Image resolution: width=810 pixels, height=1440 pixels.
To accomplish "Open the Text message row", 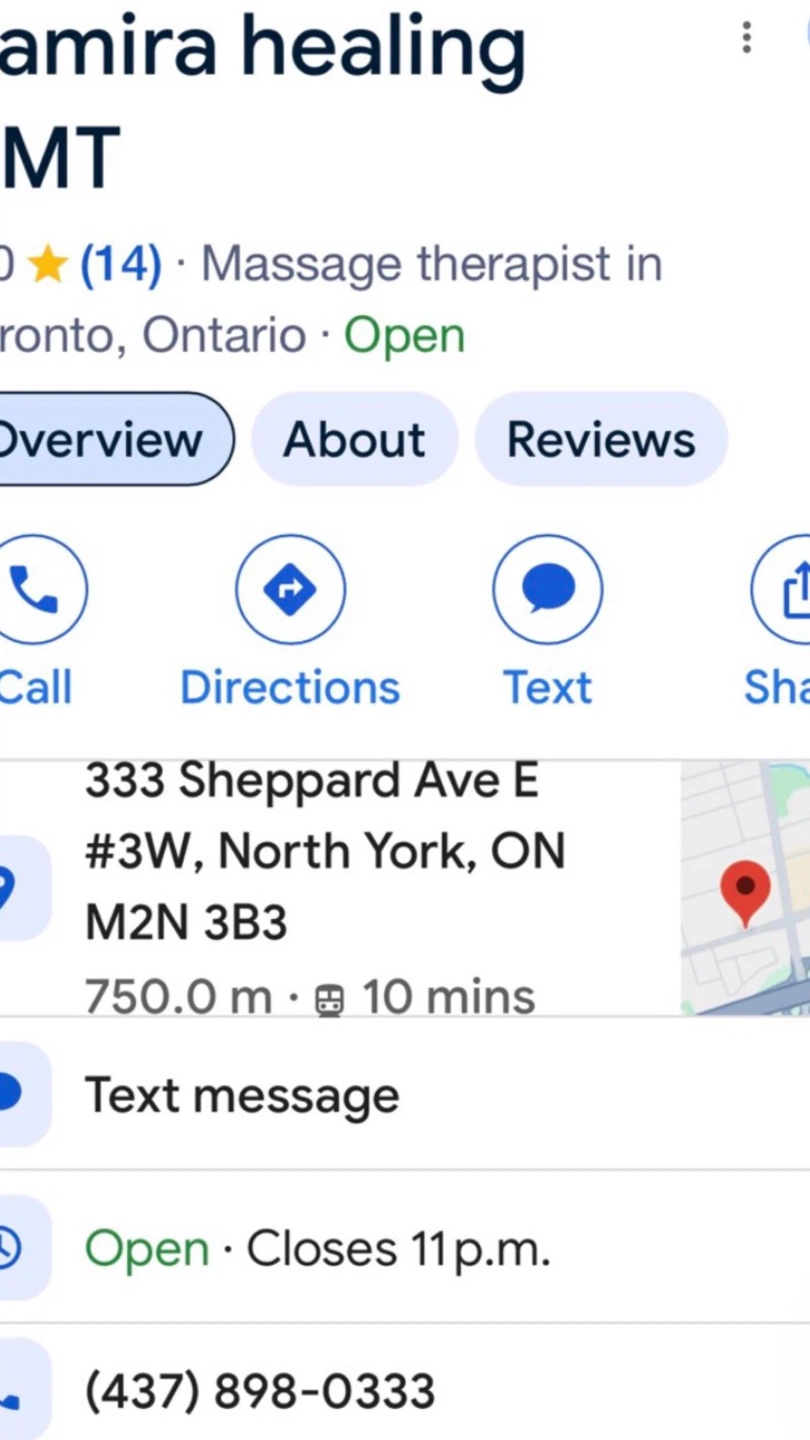I will [x=405, y=1094].
